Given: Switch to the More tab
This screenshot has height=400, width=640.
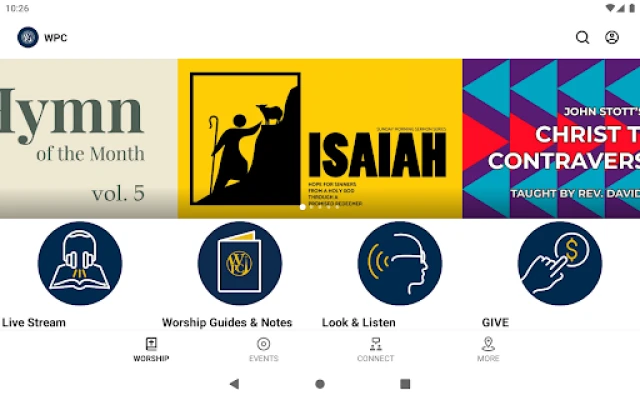Looking at the screenshot, I should coord(488,349).
